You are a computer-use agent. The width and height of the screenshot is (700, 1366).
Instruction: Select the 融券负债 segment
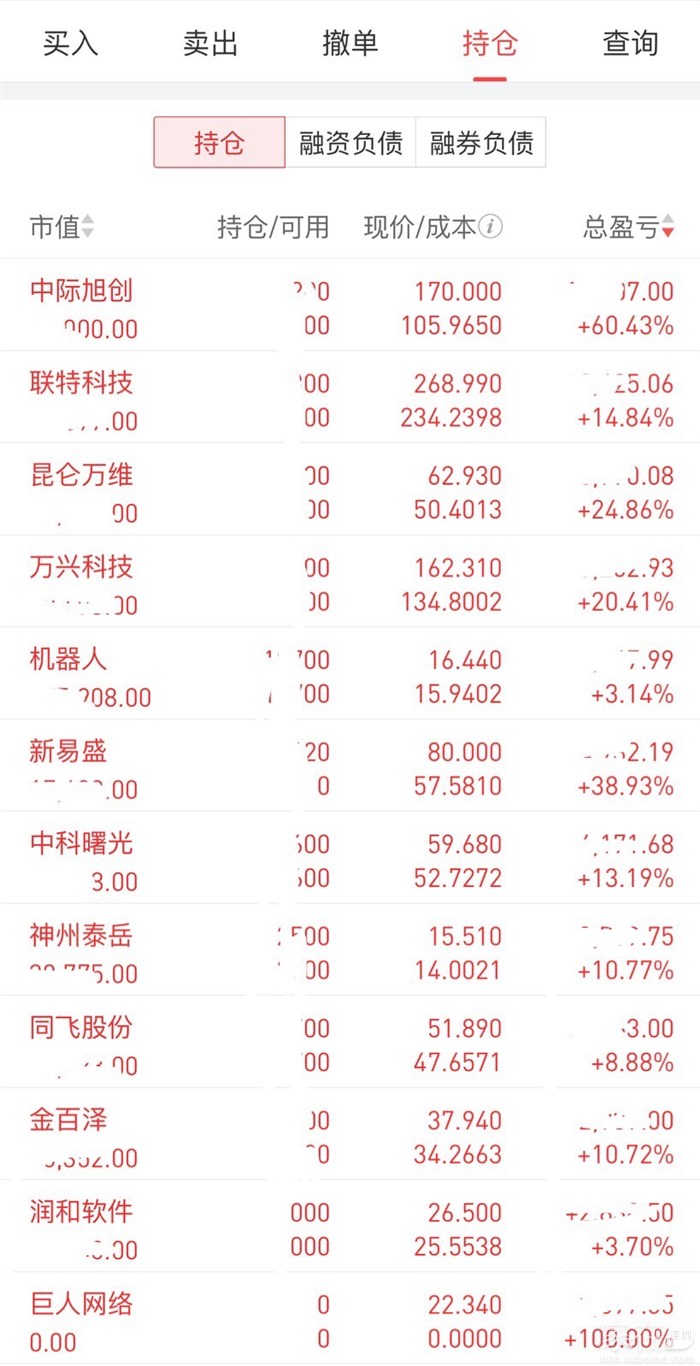481,143
